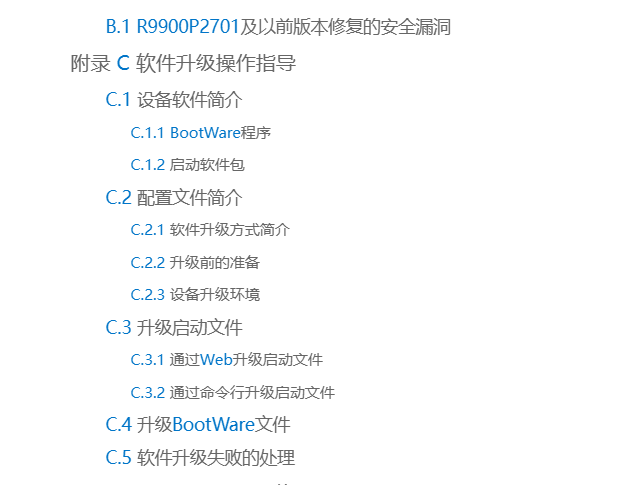Open C.2.2 升级前的准备
625x485 pixels.
tap(195, 263)
